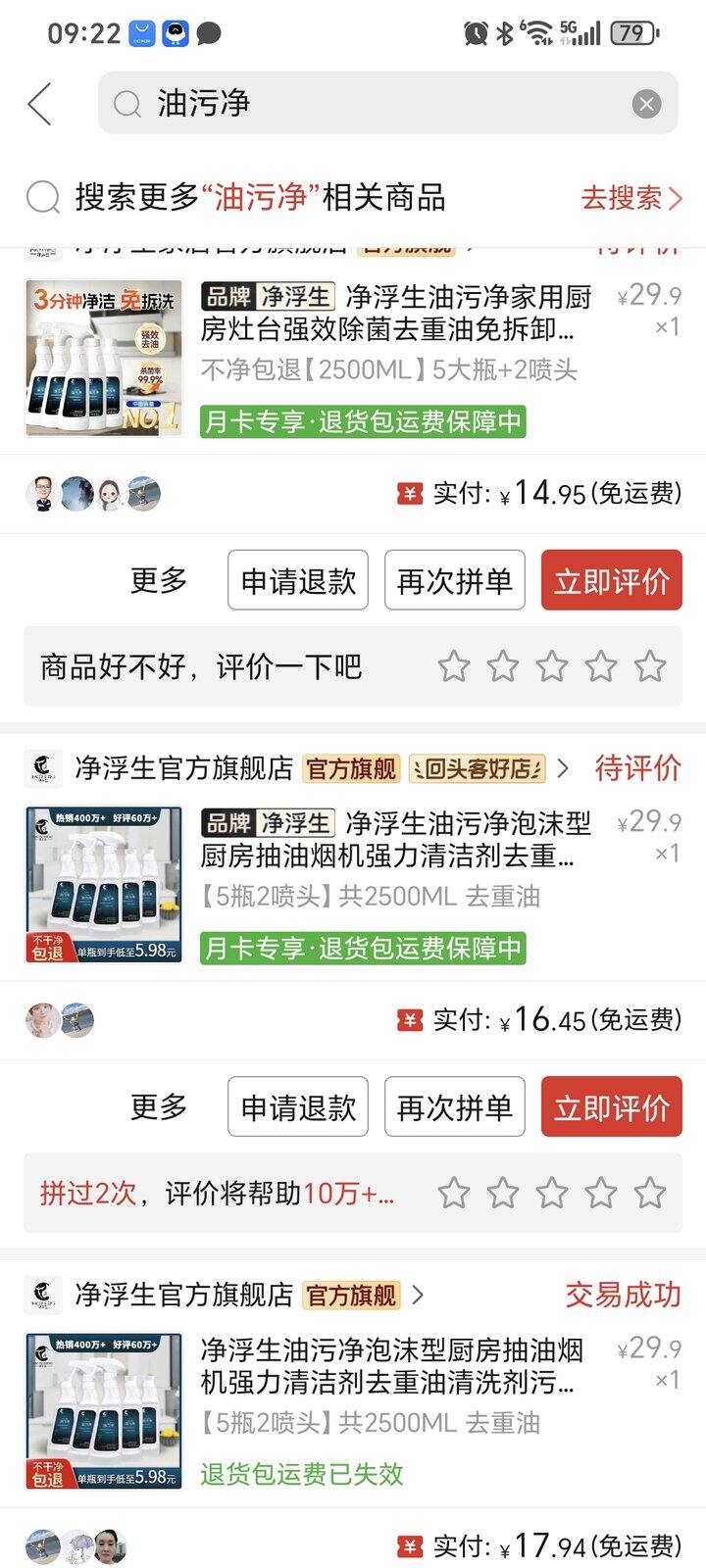The width and height of the screenshot is (706, 1568).
Task: Tap the 油污净 search input field
Action: (373, 103)
